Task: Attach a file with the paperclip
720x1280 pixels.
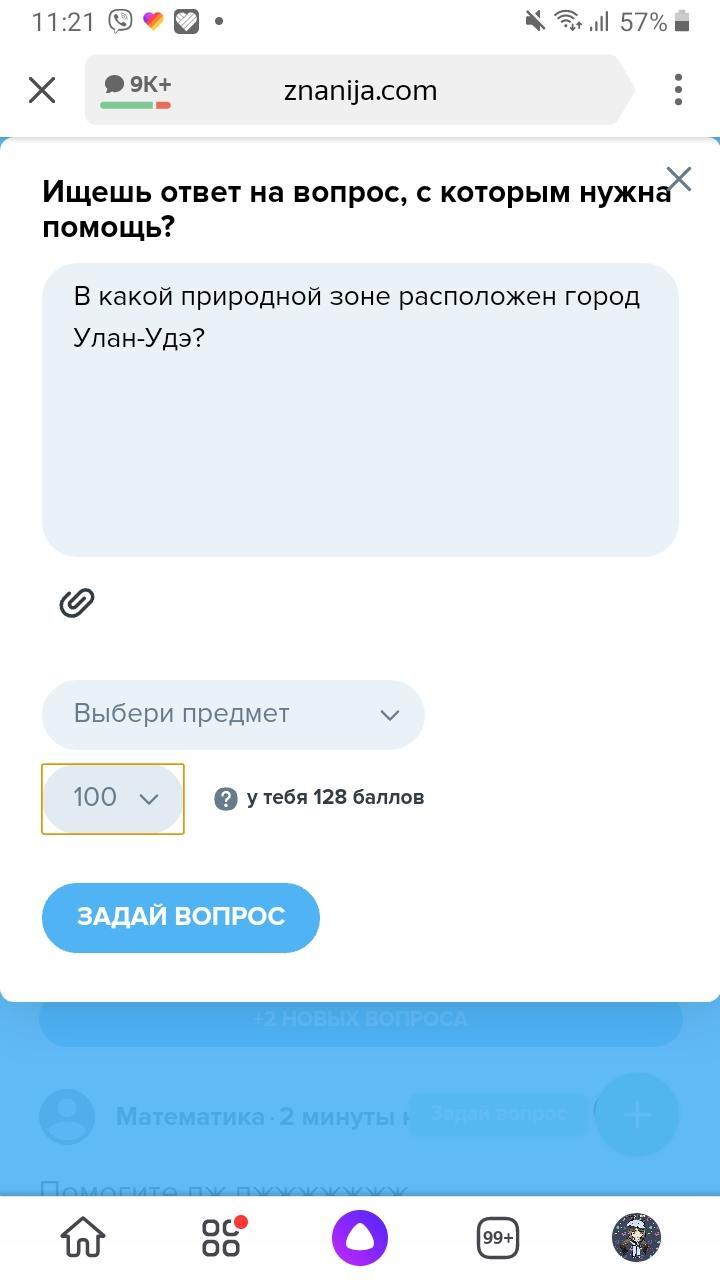Action: 77,602
